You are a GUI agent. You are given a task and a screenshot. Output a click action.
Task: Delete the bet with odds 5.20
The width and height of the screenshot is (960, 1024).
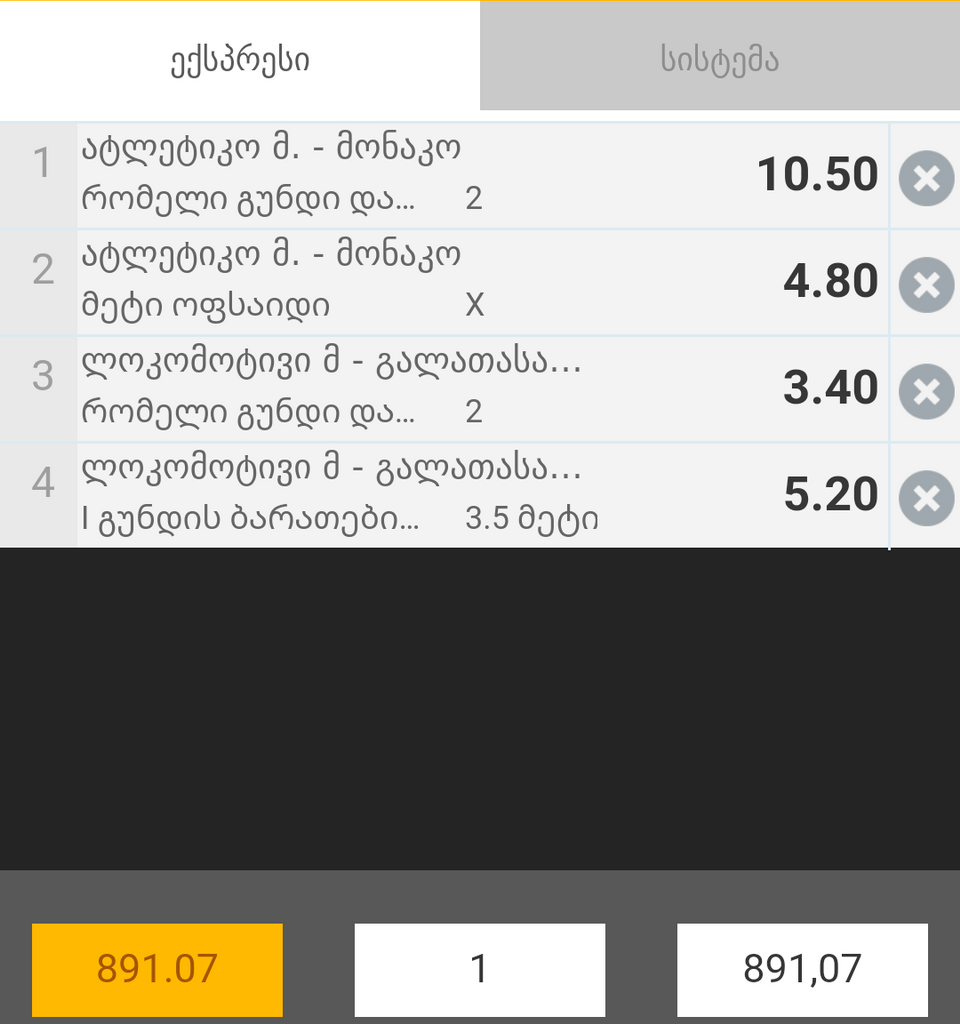(x=926, y=497)
